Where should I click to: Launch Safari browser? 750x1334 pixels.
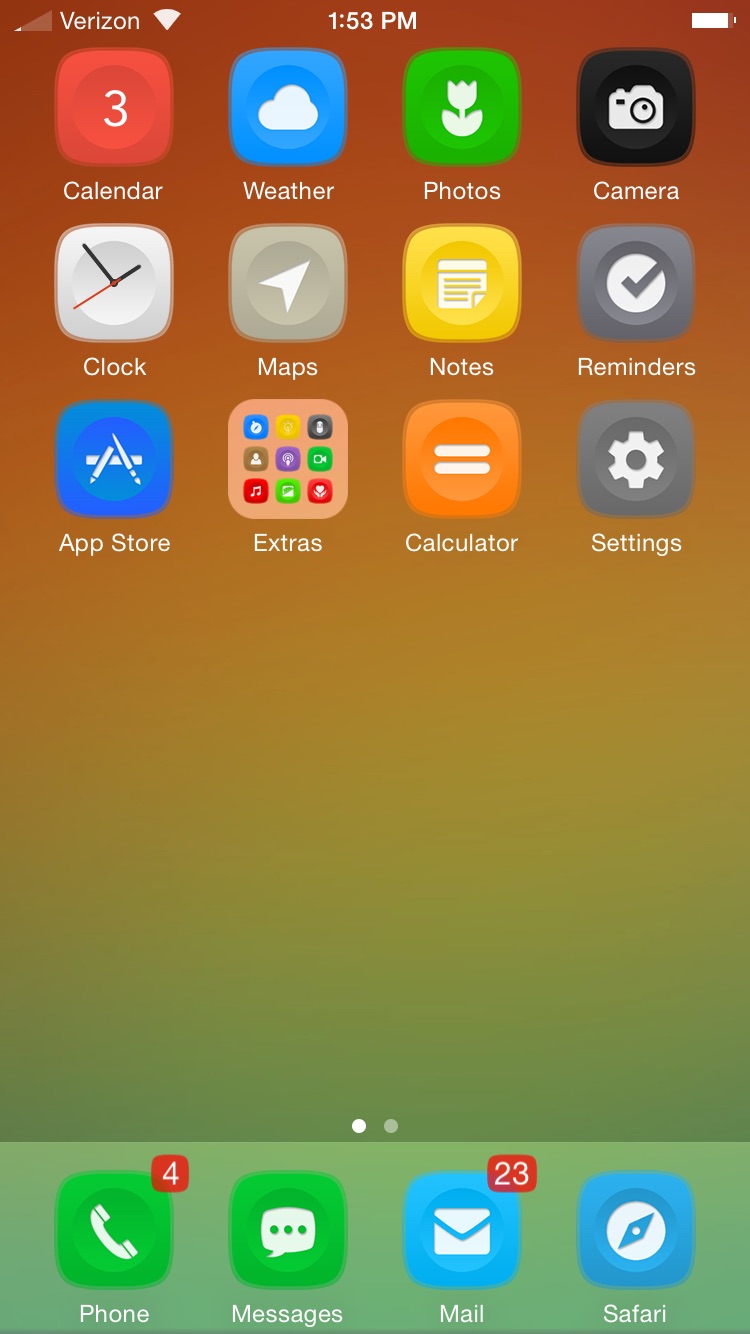tap(636, 1231)
